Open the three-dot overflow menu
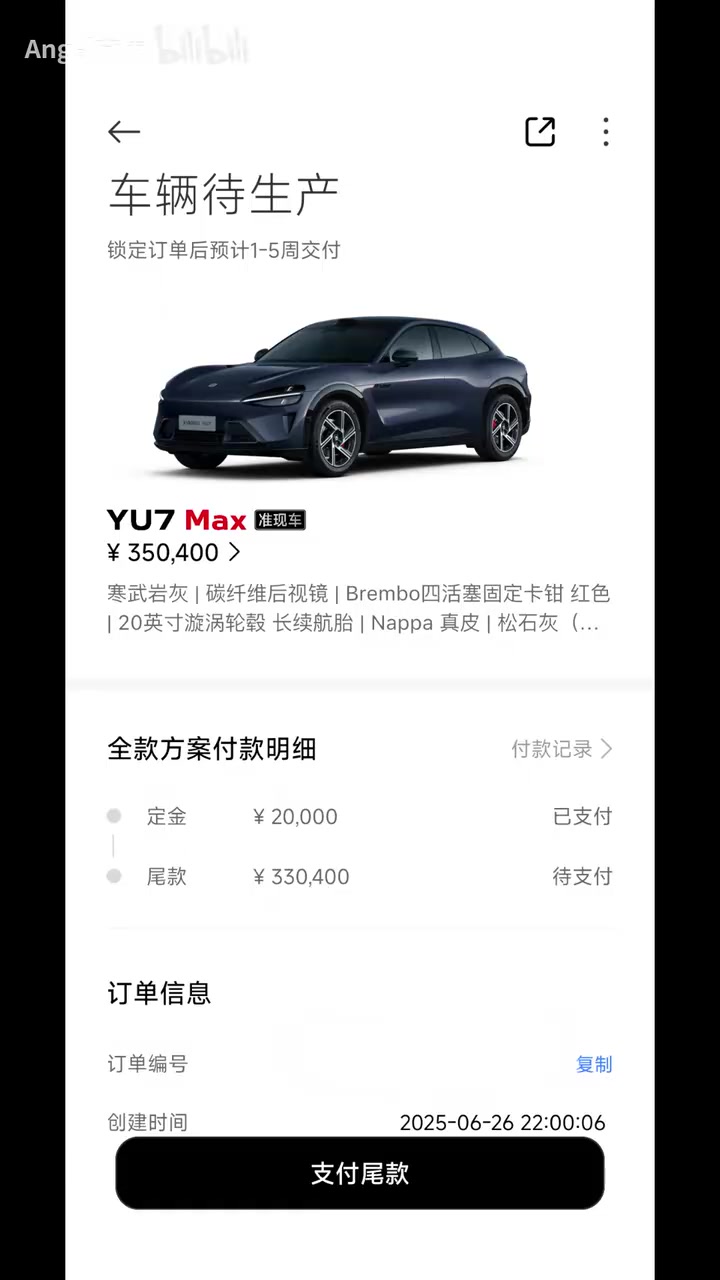 (x=605, y=132)
